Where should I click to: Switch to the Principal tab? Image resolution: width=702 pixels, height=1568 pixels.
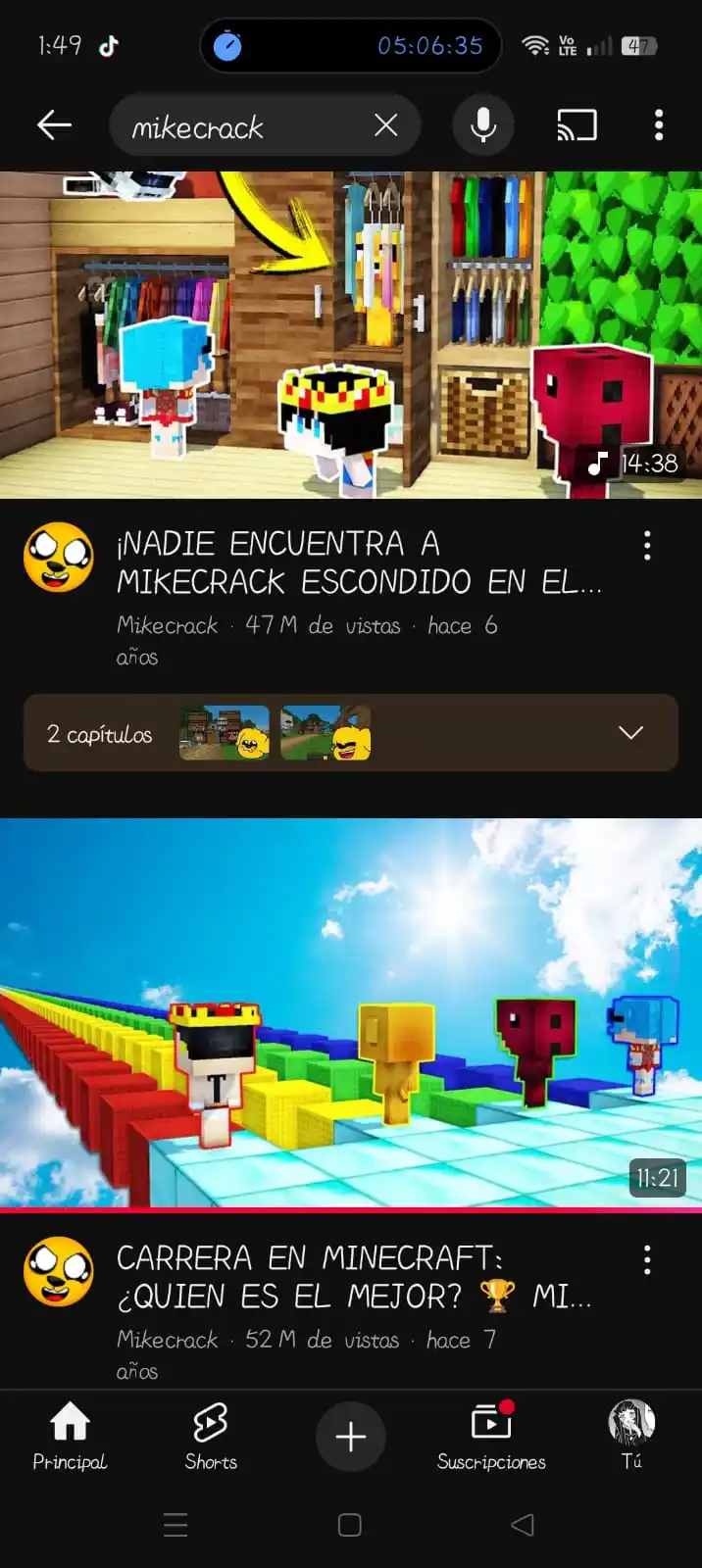(70, 1437)
